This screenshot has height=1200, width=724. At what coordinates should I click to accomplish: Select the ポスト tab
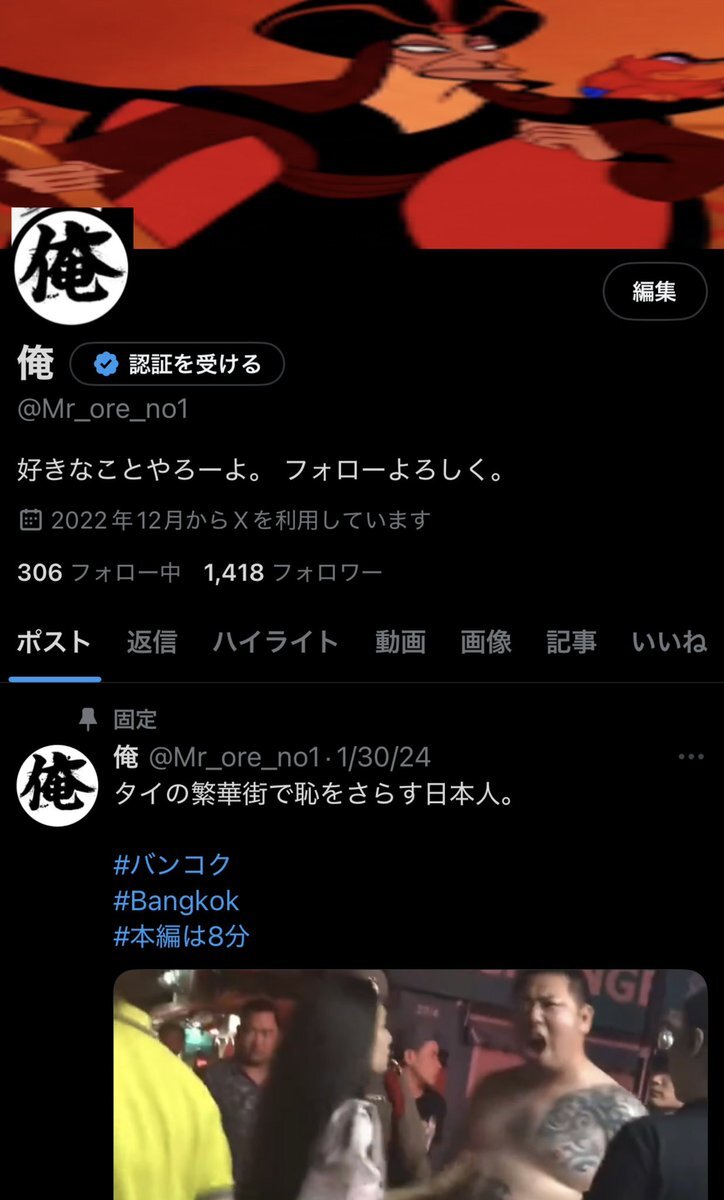click(54, 642)
